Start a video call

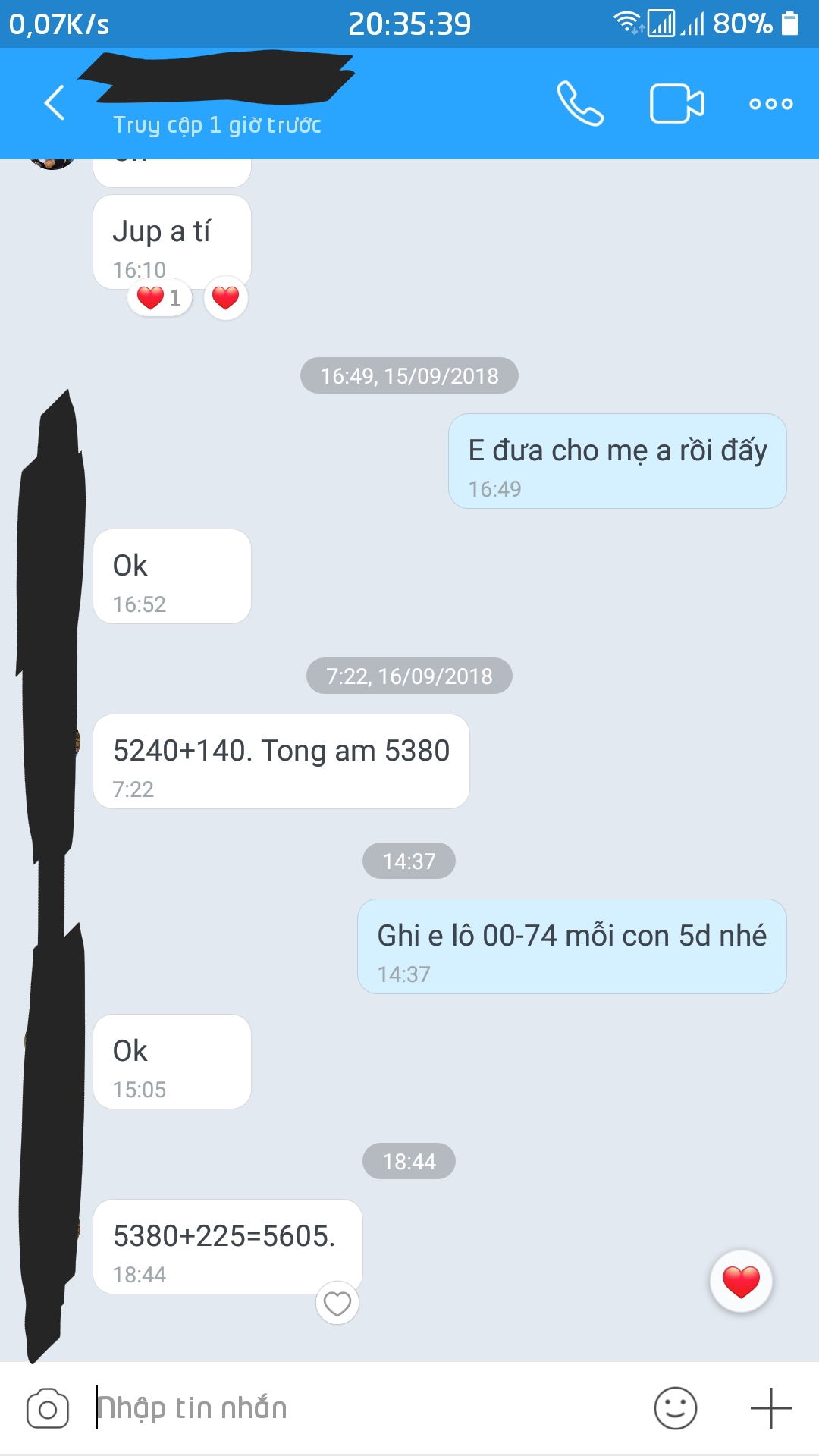click(676, 103)
